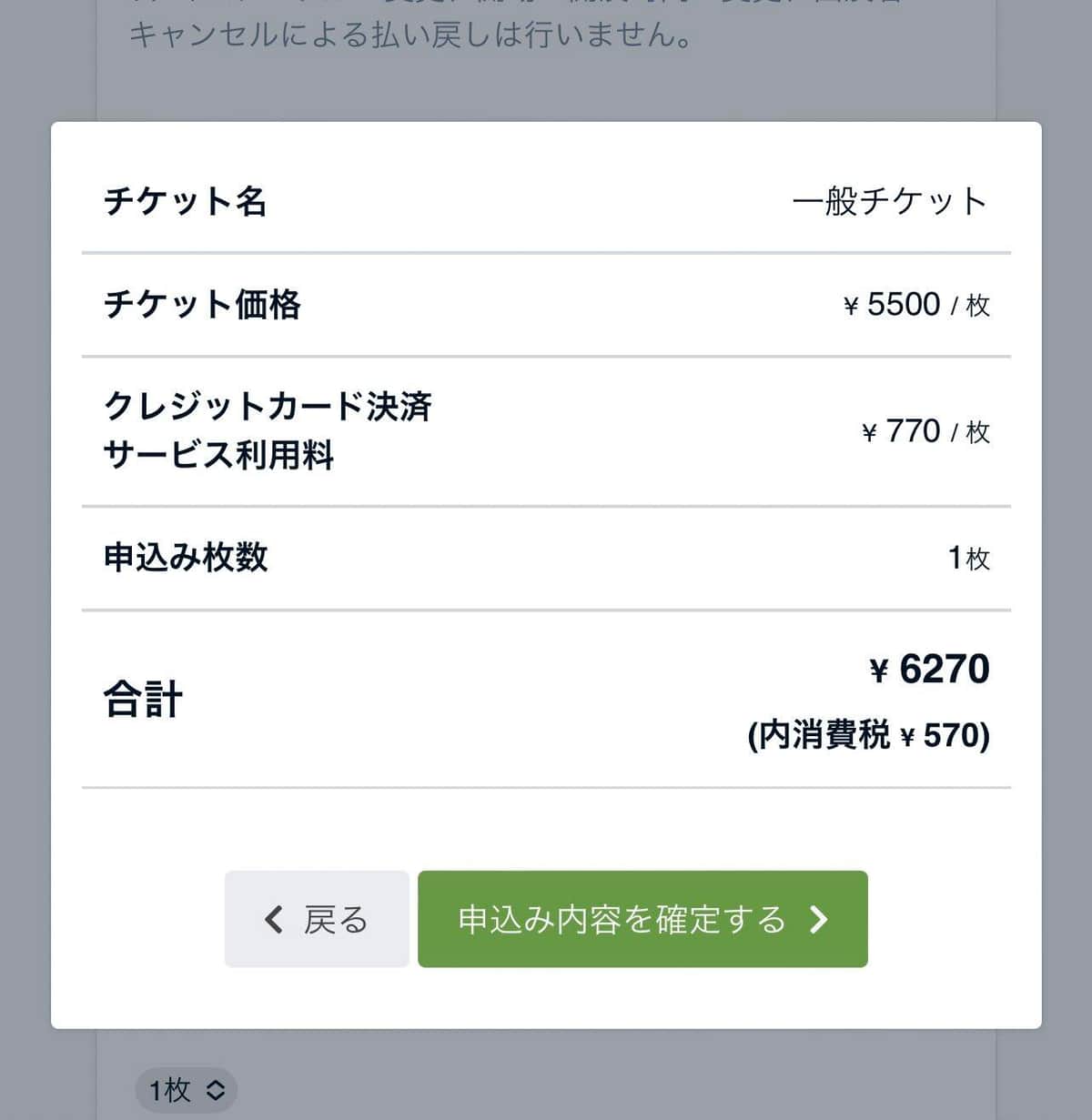
Task: Click the left chevron icon in 戻る button
Action: [x=274, y=920]
